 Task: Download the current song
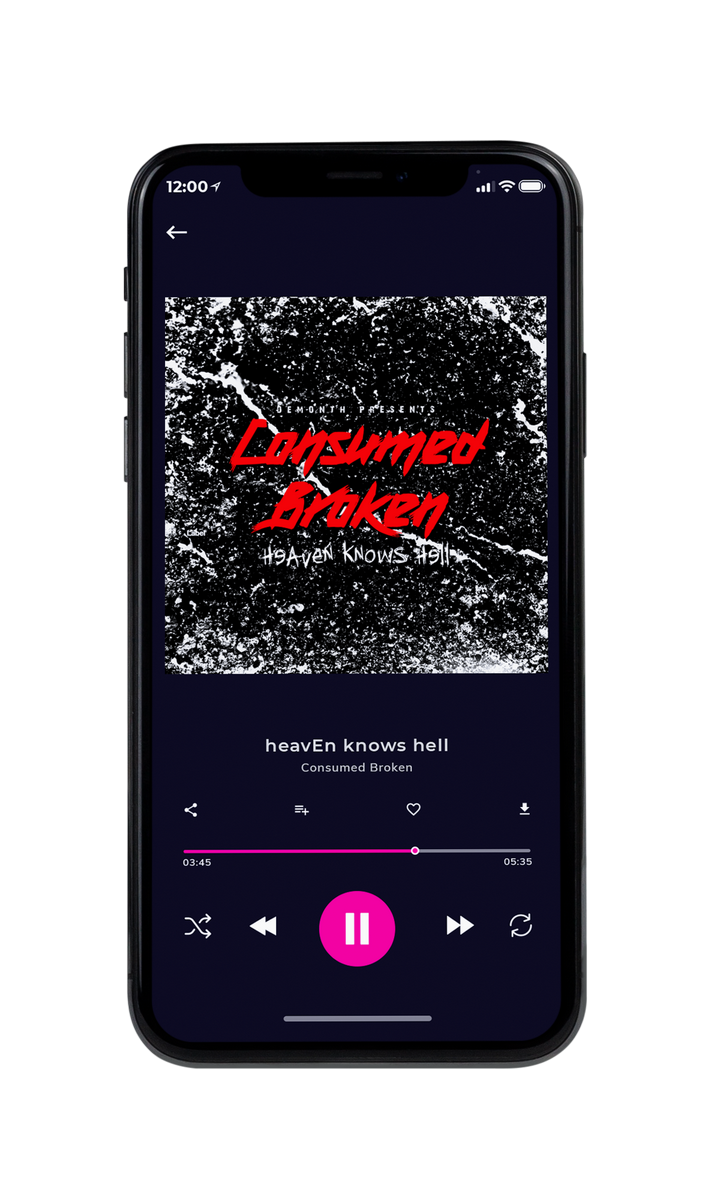click(524, 809)
